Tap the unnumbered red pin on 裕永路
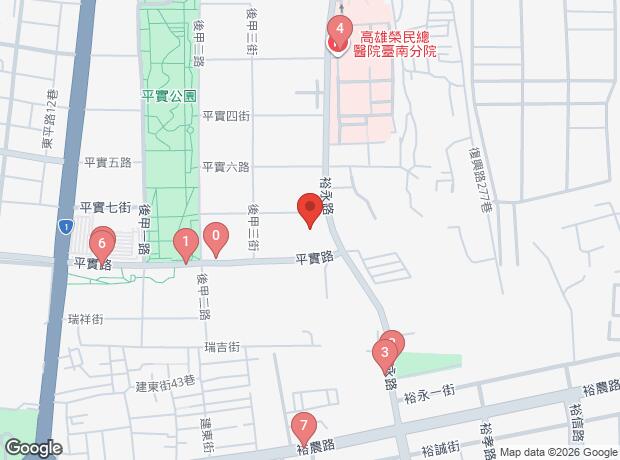The image size is (620, 460). (310, 208)
